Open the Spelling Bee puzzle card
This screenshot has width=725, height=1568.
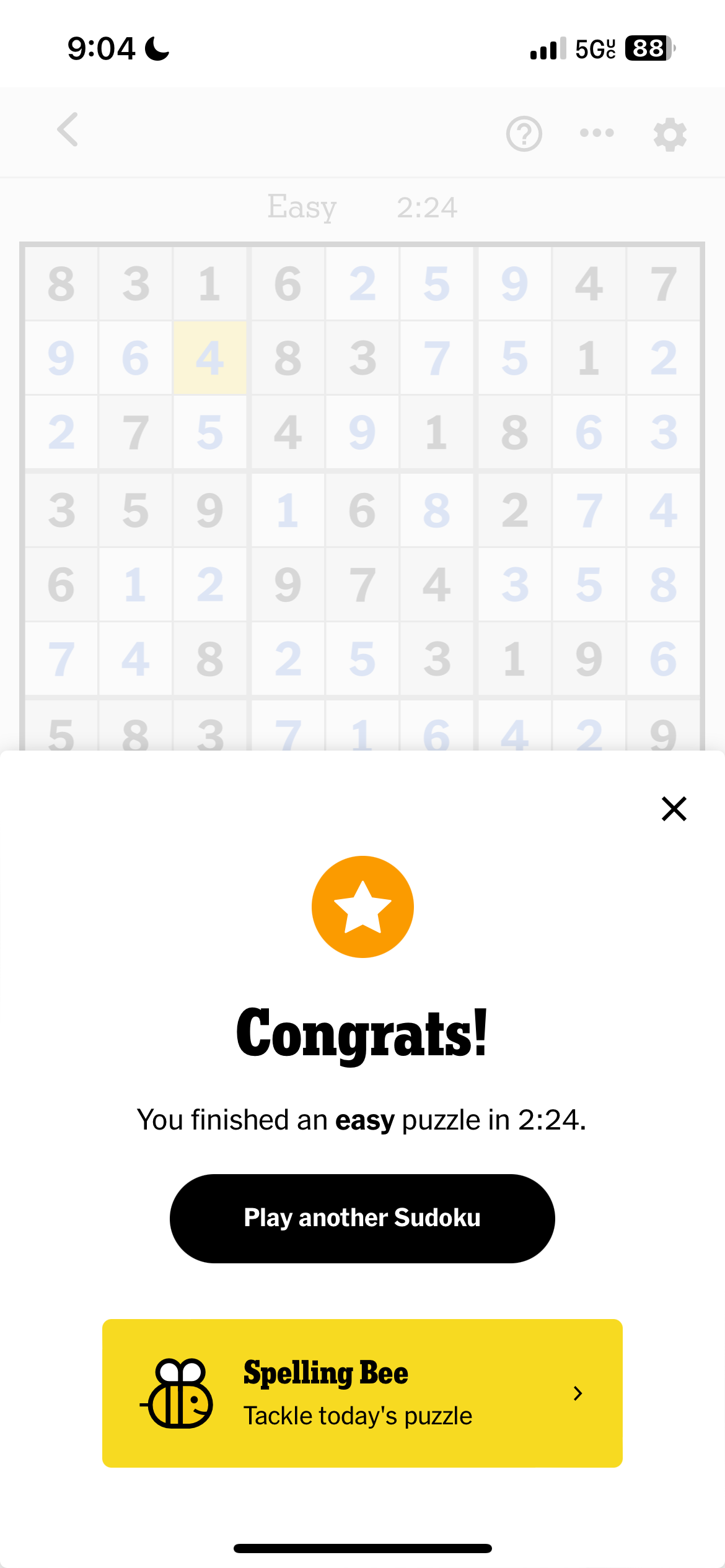(362, 1393)
